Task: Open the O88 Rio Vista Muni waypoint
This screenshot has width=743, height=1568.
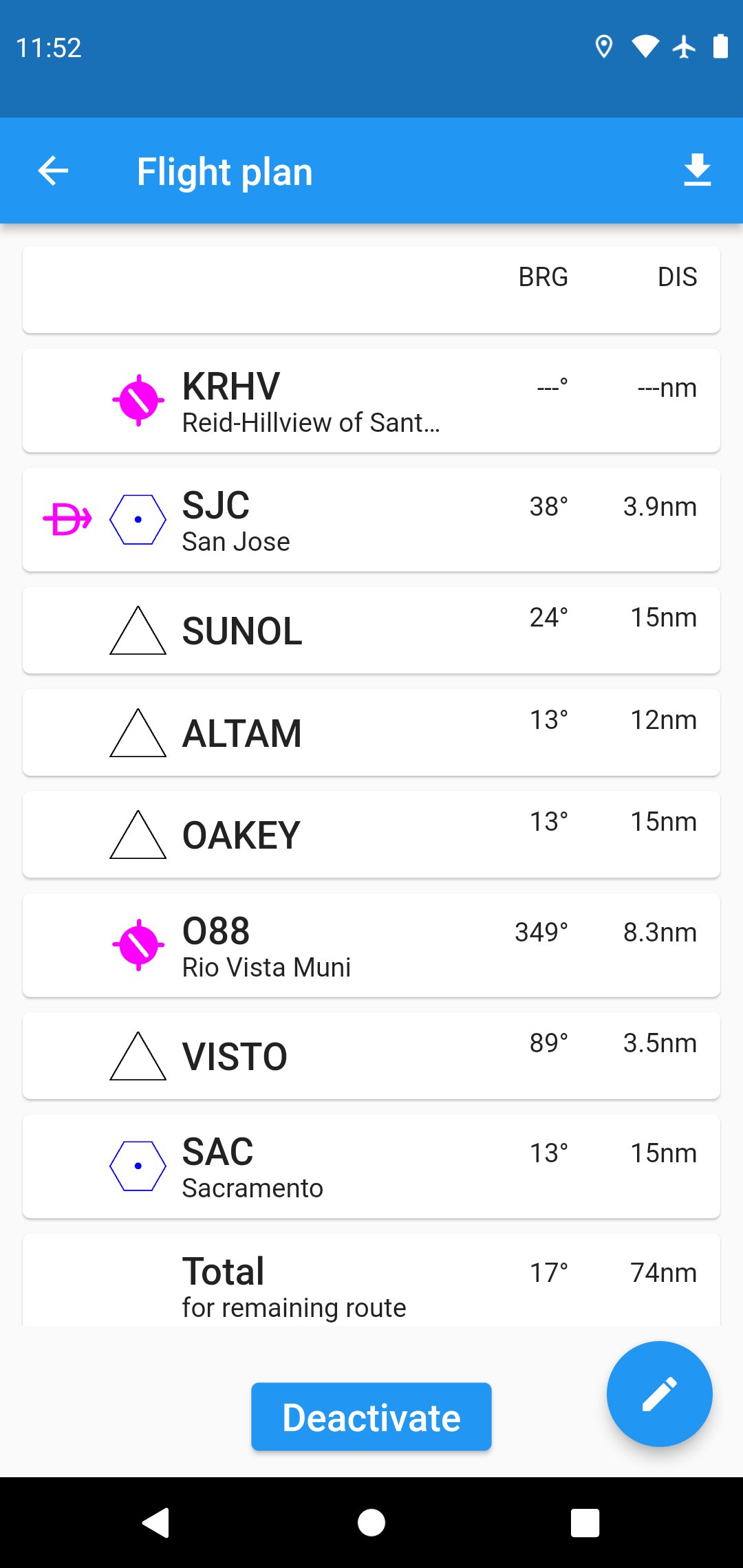Action: pos(371,946)
